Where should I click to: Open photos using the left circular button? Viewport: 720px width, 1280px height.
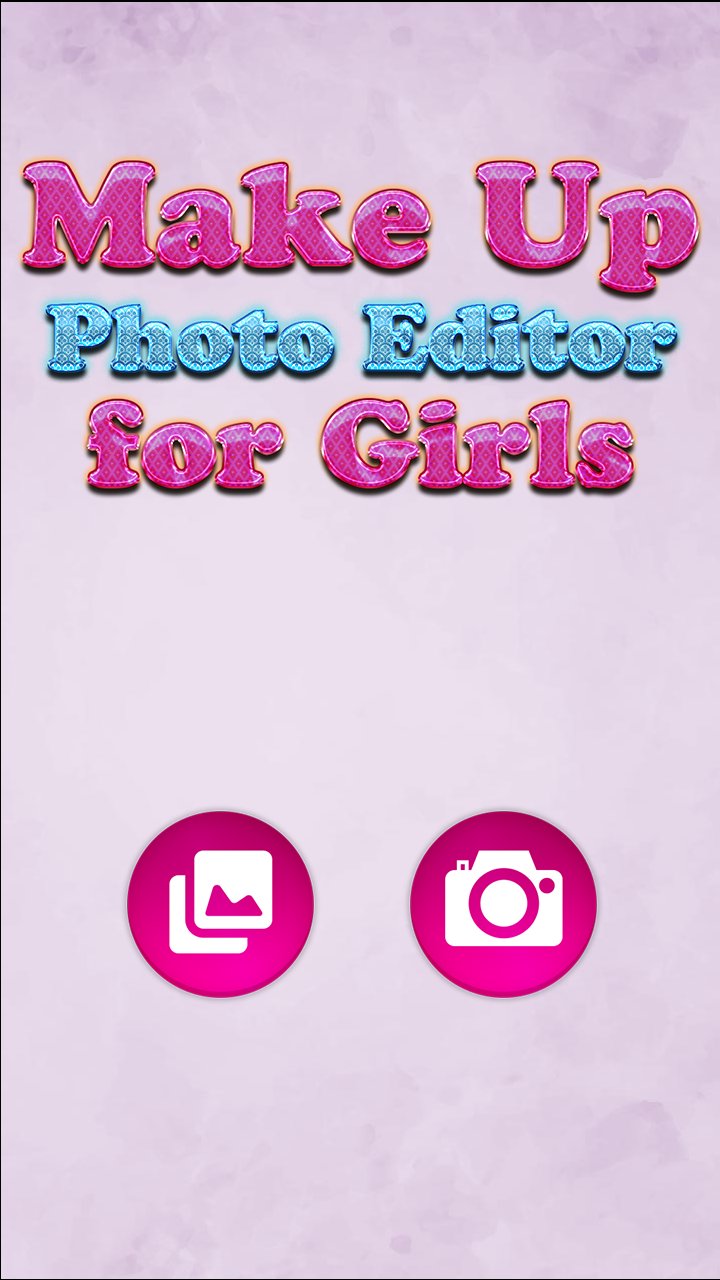[222, 903]
